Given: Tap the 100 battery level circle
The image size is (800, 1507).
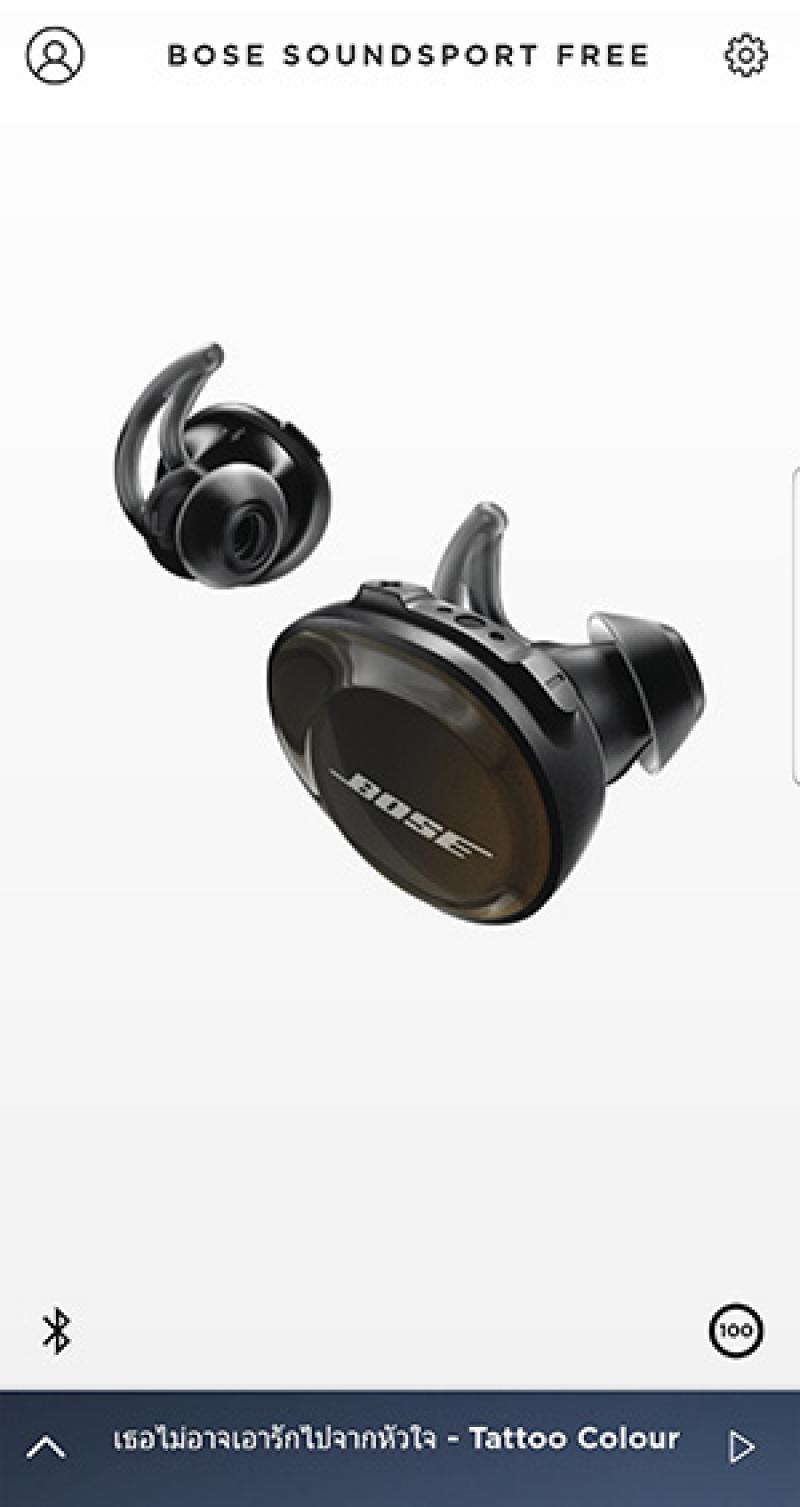Looking at the screenshot, I should pos(736,1331).
